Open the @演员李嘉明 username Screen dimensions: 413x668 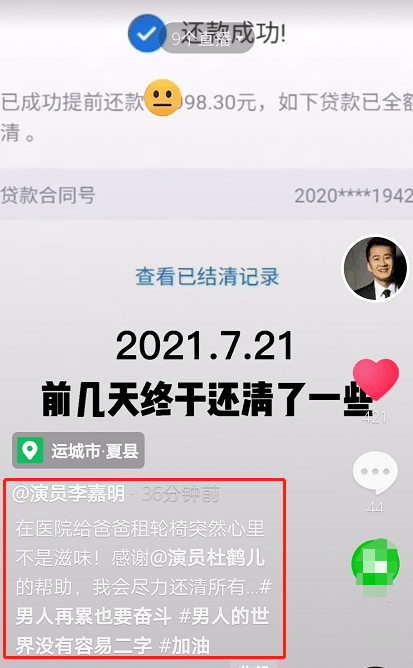(68, 494)
